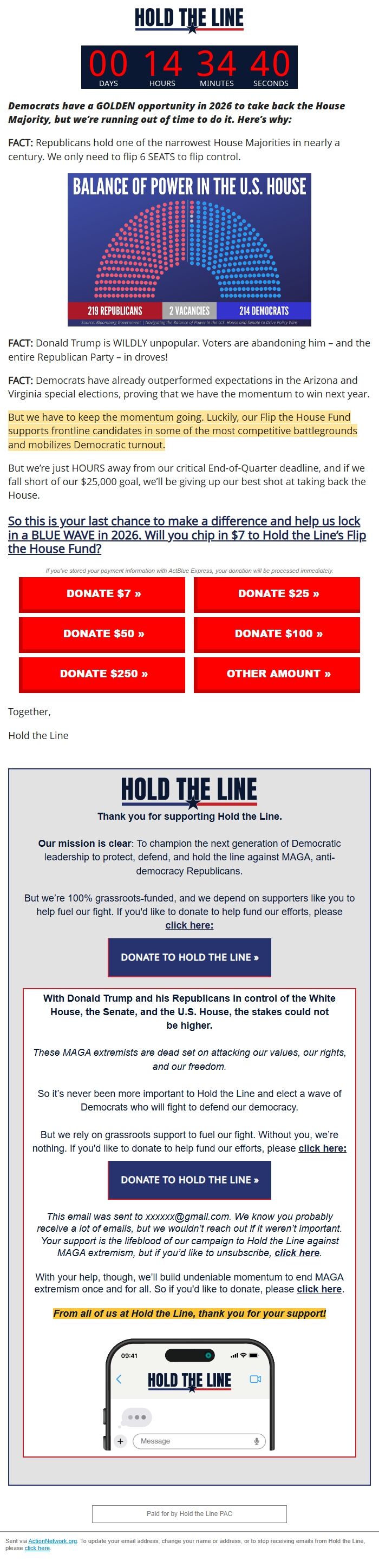
Task: Tap DONATE TO HOLD THE LINE inside red-bordered box
Action: [189, 1180]
